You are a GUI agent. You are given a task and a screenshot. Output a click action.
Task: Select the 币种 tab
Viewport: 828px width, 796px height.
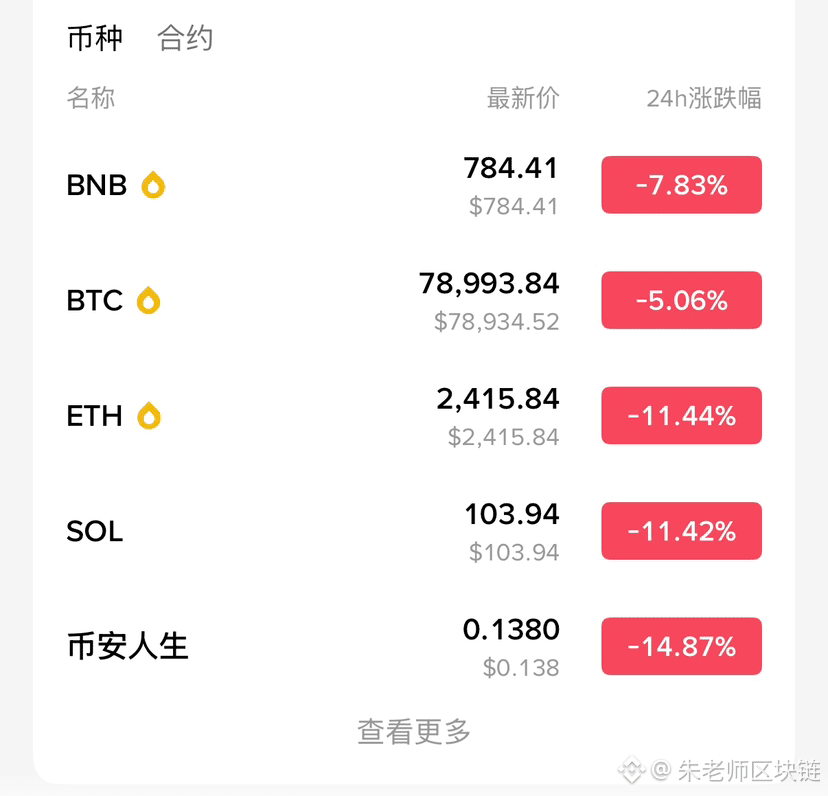95,39
